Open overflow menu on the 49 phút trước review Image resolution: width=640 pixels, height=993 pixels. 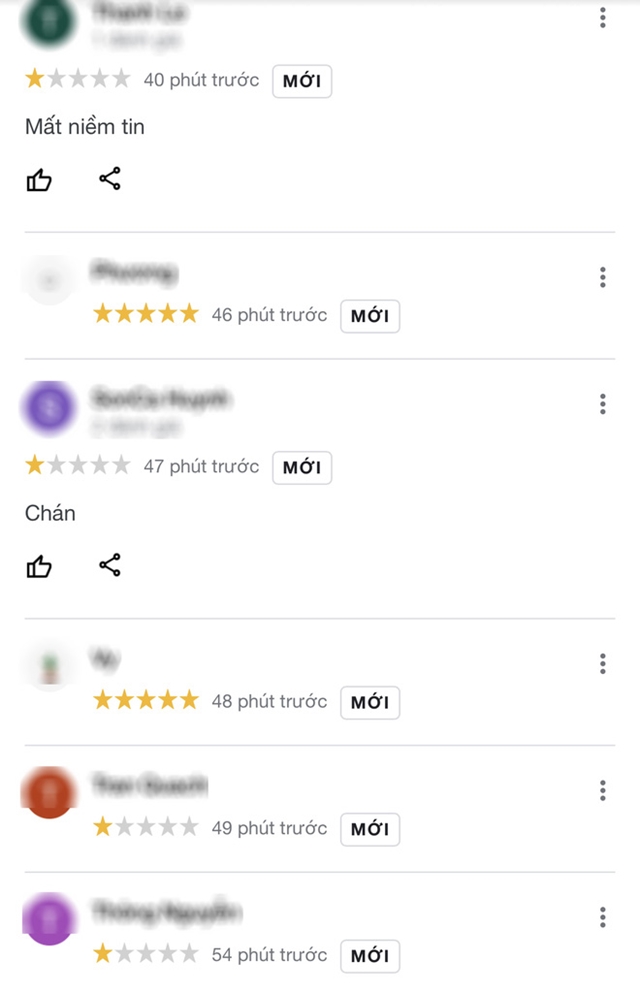pyautogui.click(x=602, y=791)
